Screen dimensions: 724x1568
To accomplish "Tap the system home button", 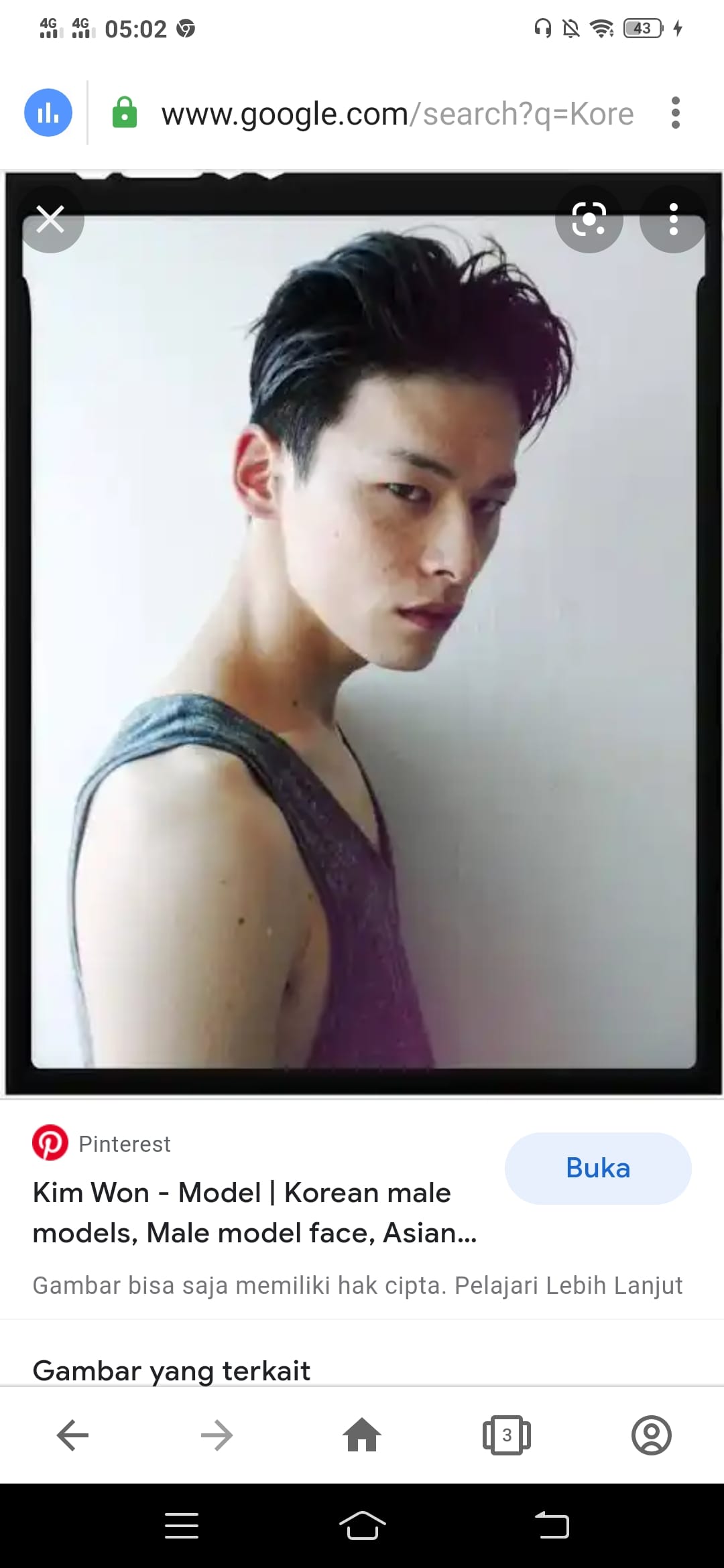I will (362, 1526).
